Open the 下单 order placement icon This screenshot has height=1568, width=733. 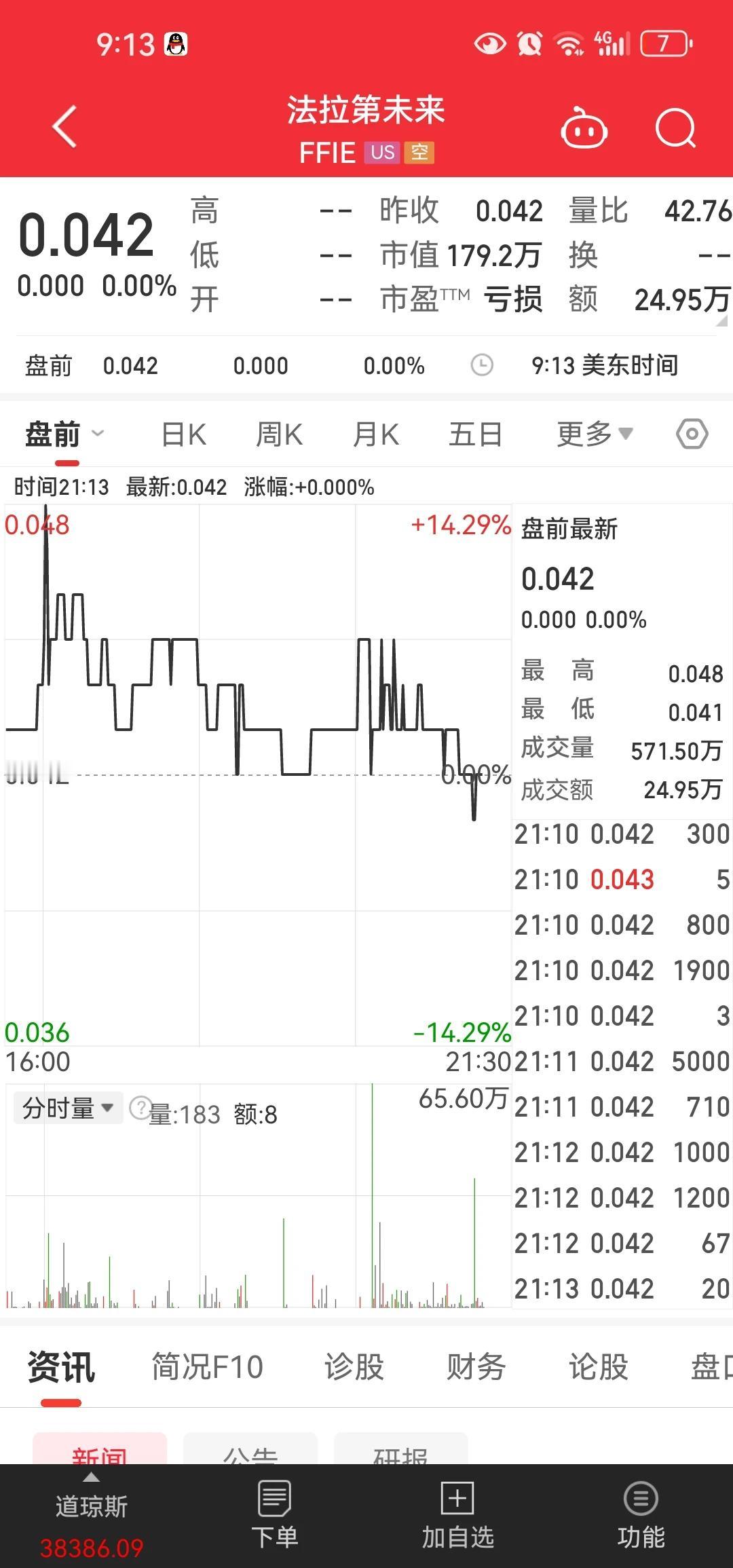[x=274, y=1504]
